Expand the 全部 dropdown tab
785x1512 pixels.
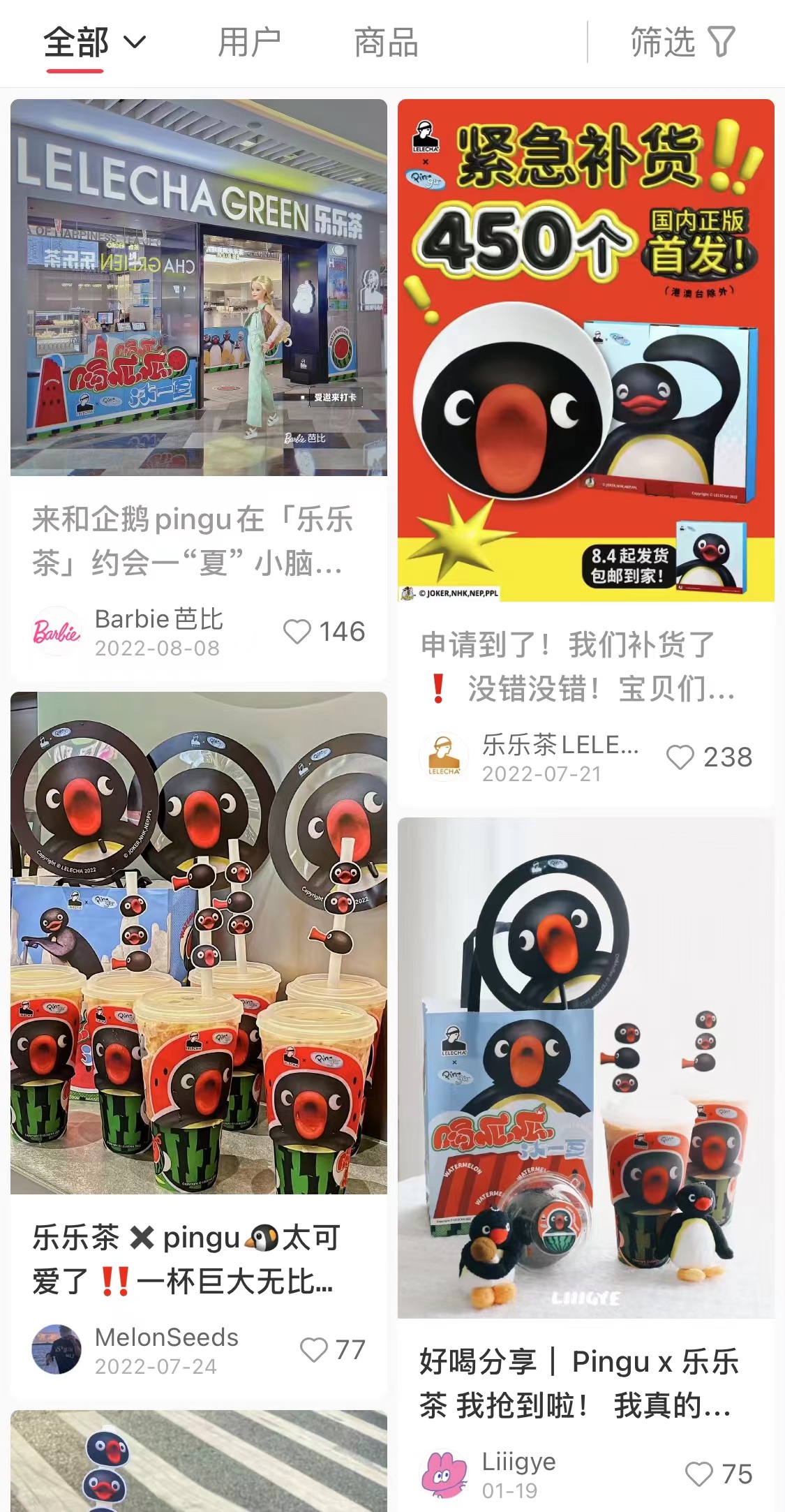tap(94, 43)
